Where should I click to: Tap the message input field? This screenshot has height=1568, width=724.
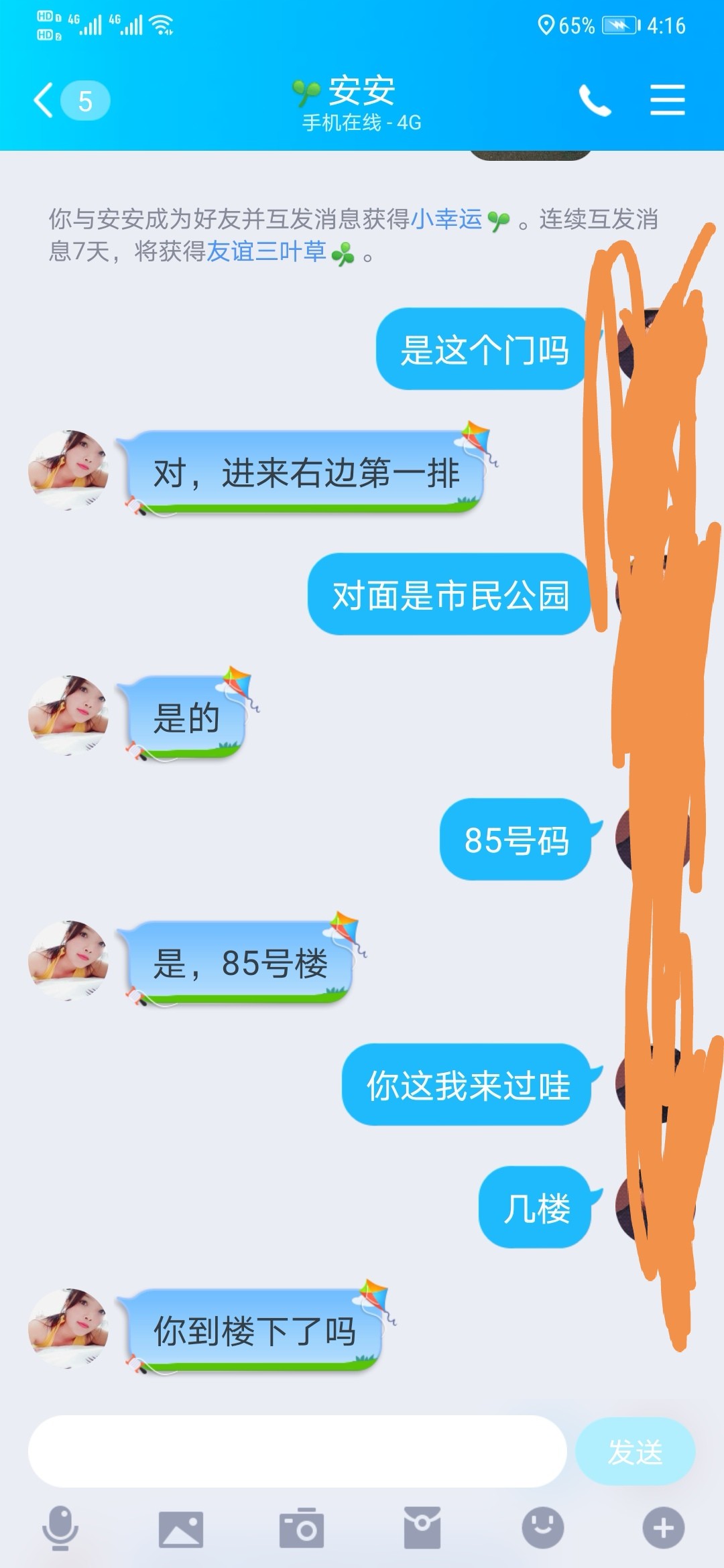click(297, 1451)
